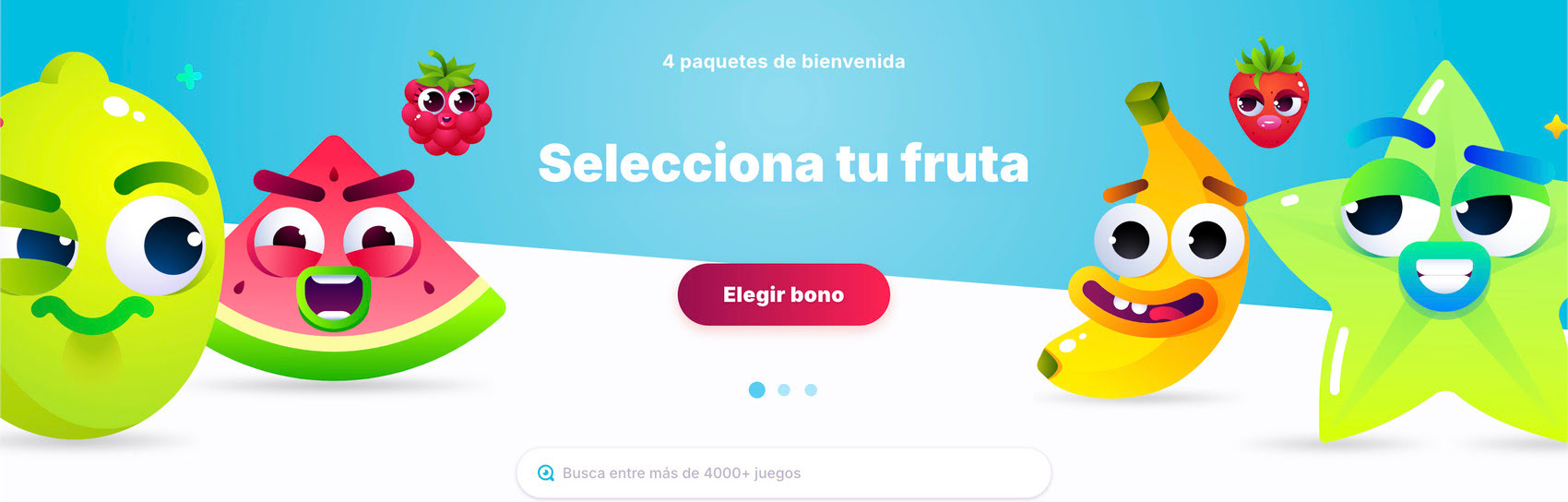Jump to the third carousel page dot
The width and height of the screenshot is (1568, 502).
811,390
